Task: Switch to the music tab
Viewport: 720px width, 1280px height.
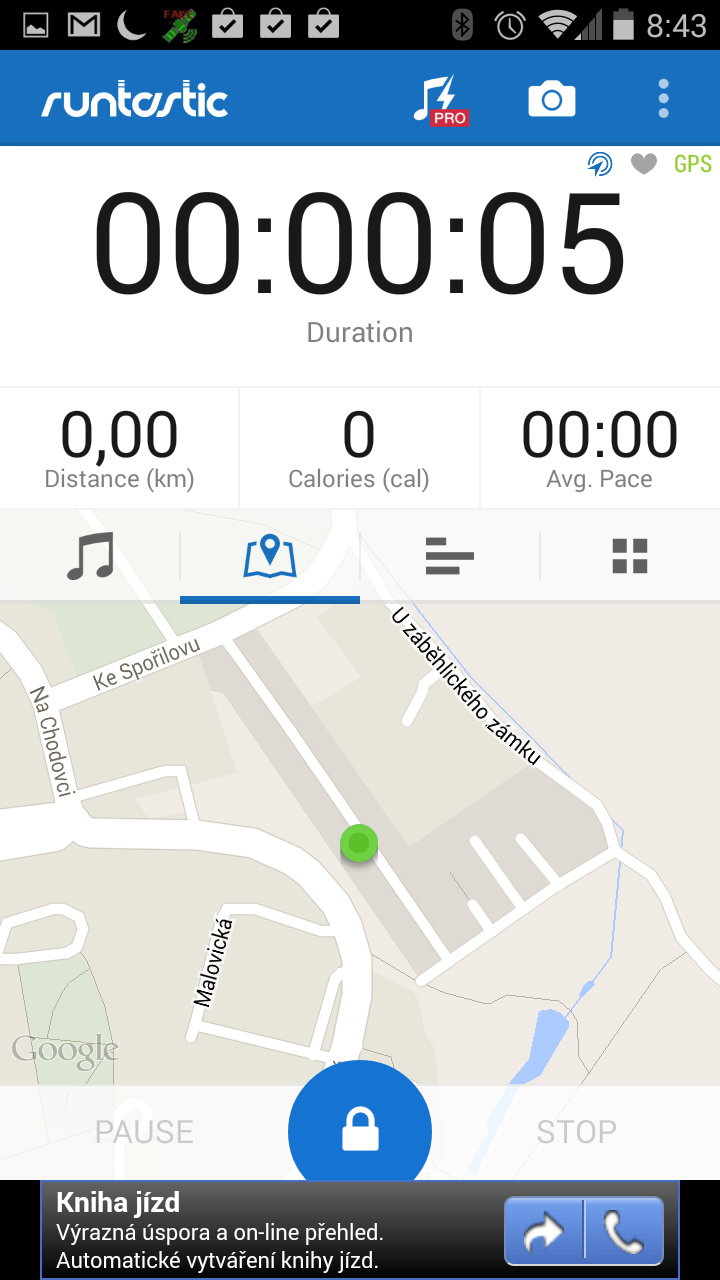Action: click(x=90, y=556)
